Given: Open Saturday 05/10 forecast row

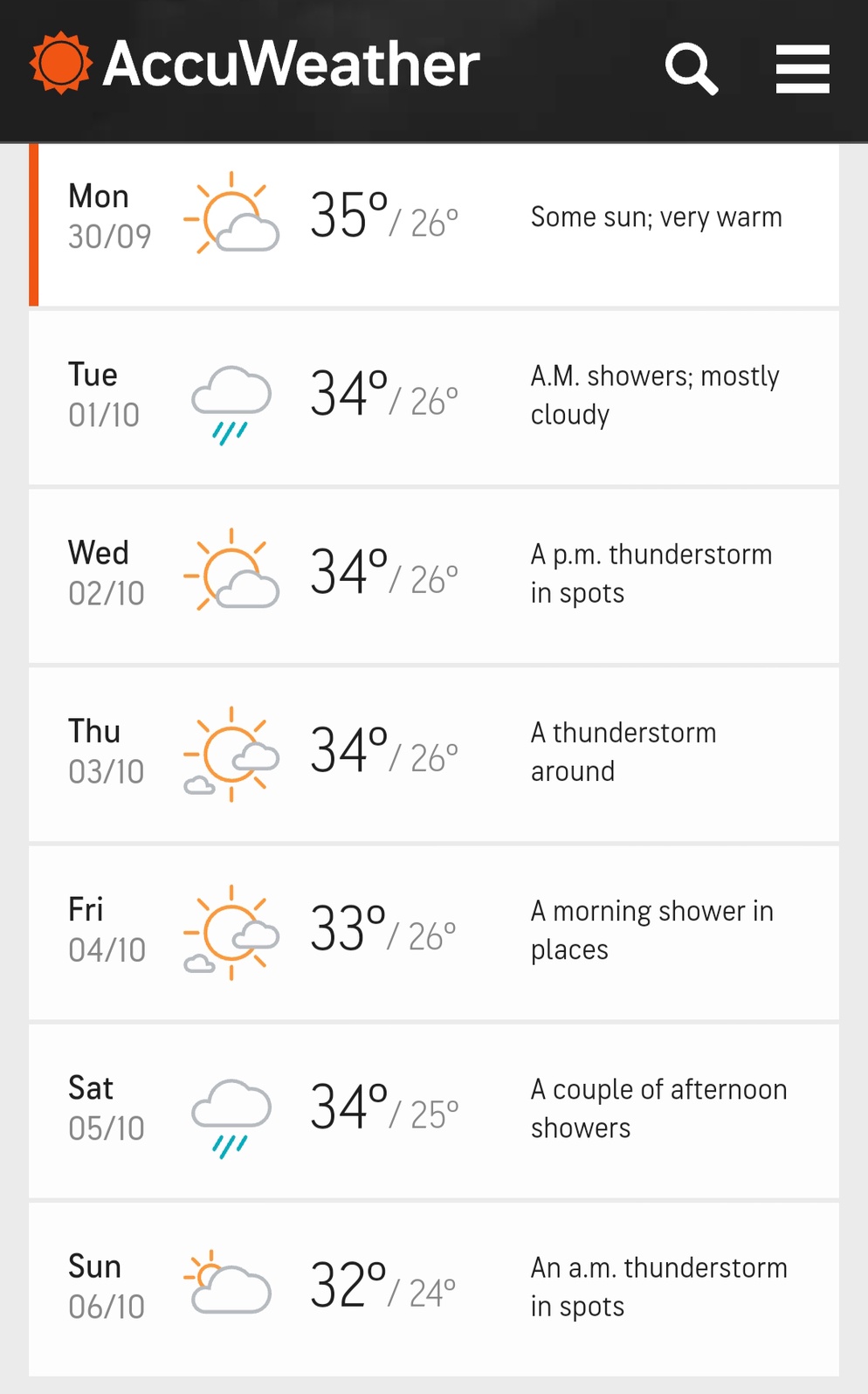Looking at the screenshot, I should (434, 1111).
